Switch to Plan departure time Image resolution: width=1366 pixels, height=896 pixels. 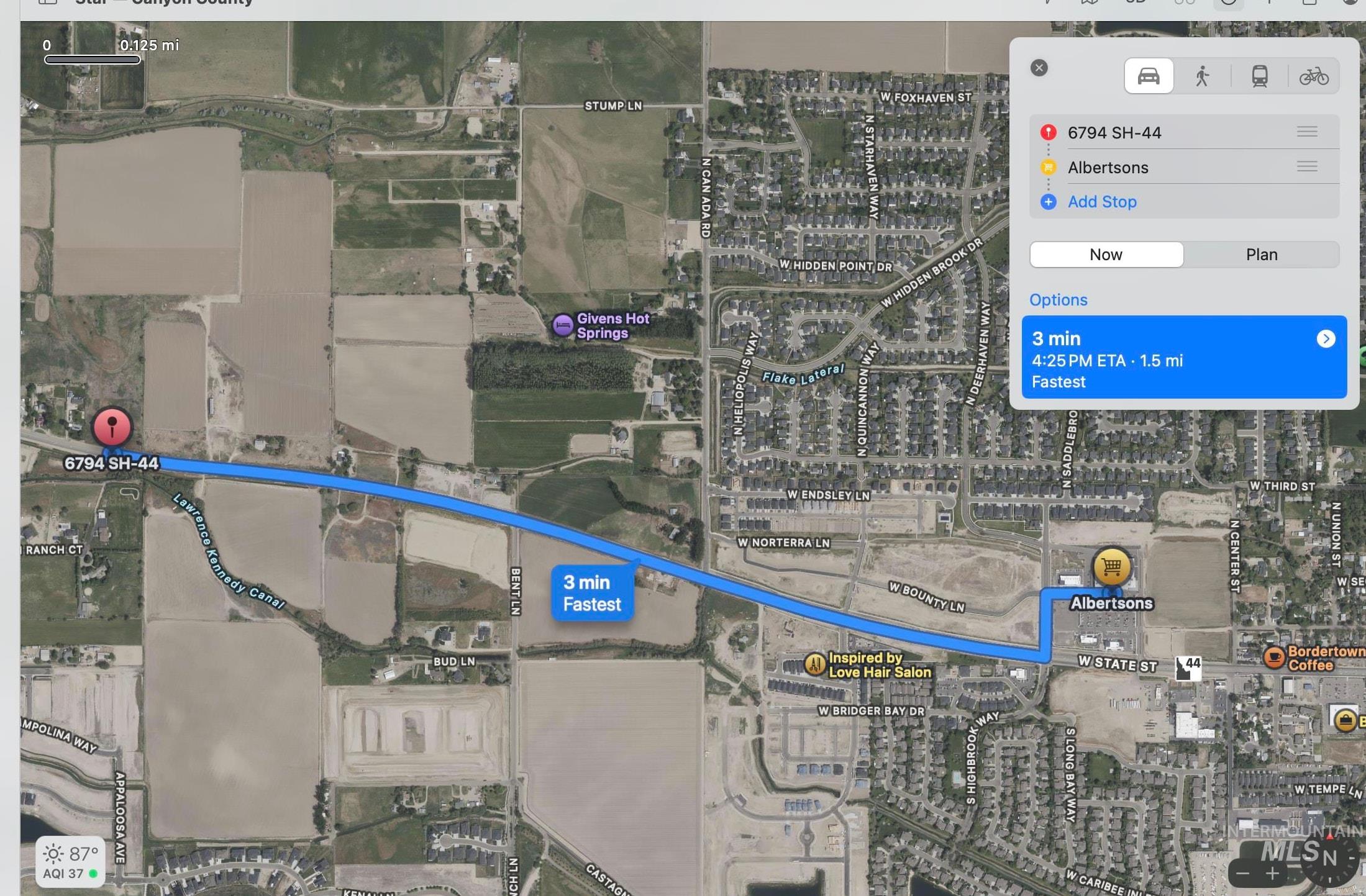pos(1261,255)
